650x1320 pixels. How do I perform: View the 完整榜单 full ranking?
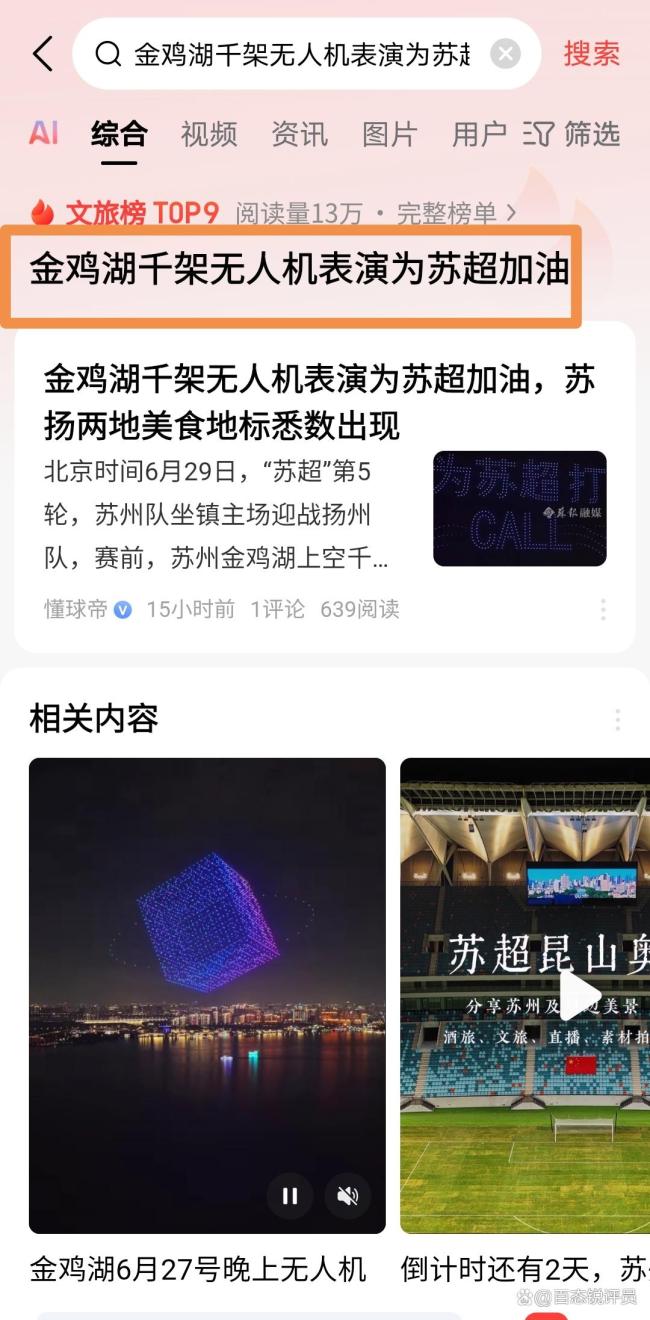pos(456,212)
